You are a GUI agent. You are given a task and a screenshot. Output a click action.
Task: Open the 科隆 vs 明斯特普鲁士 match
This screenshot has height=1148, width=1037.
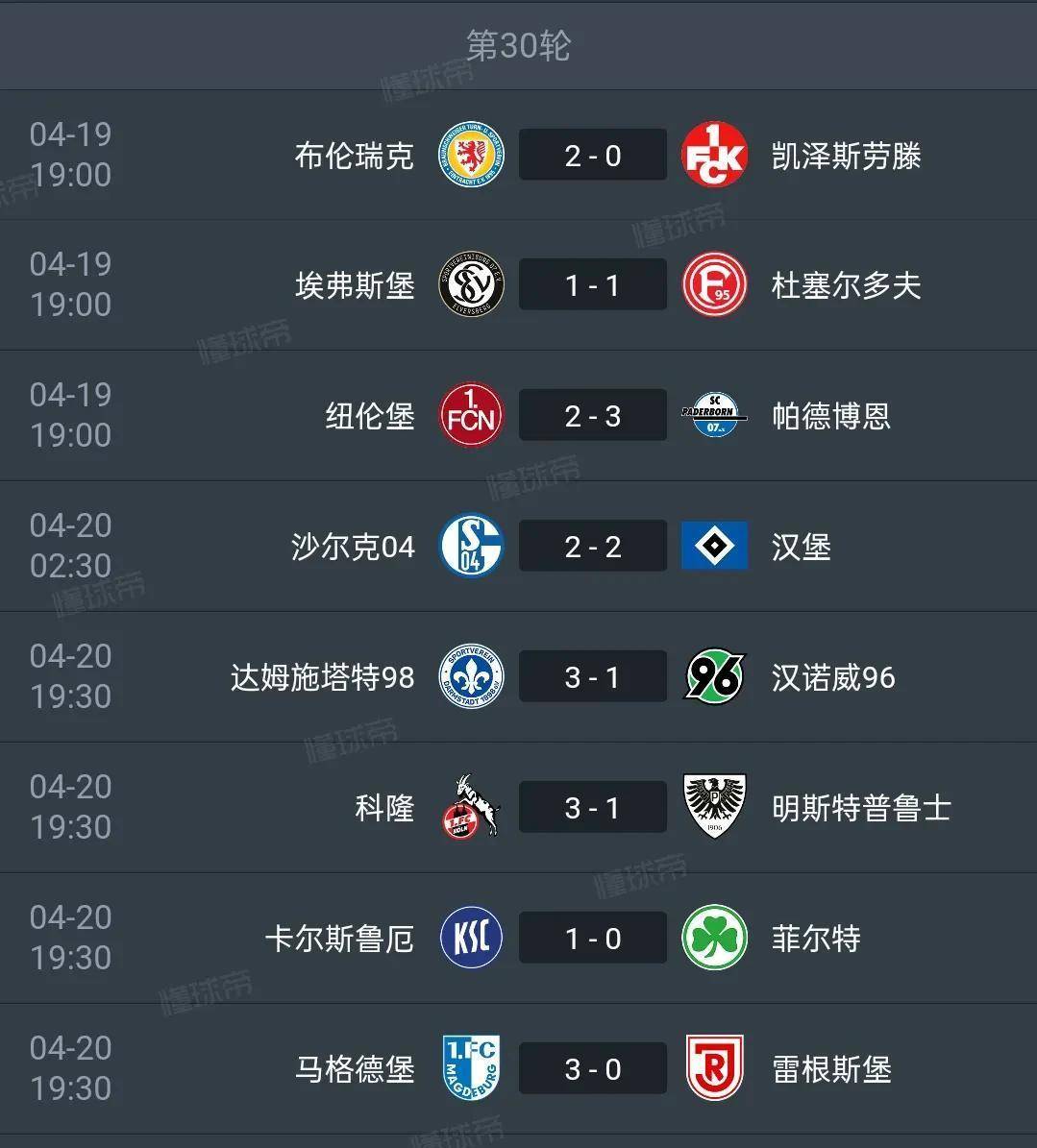(x=592, y=808)
